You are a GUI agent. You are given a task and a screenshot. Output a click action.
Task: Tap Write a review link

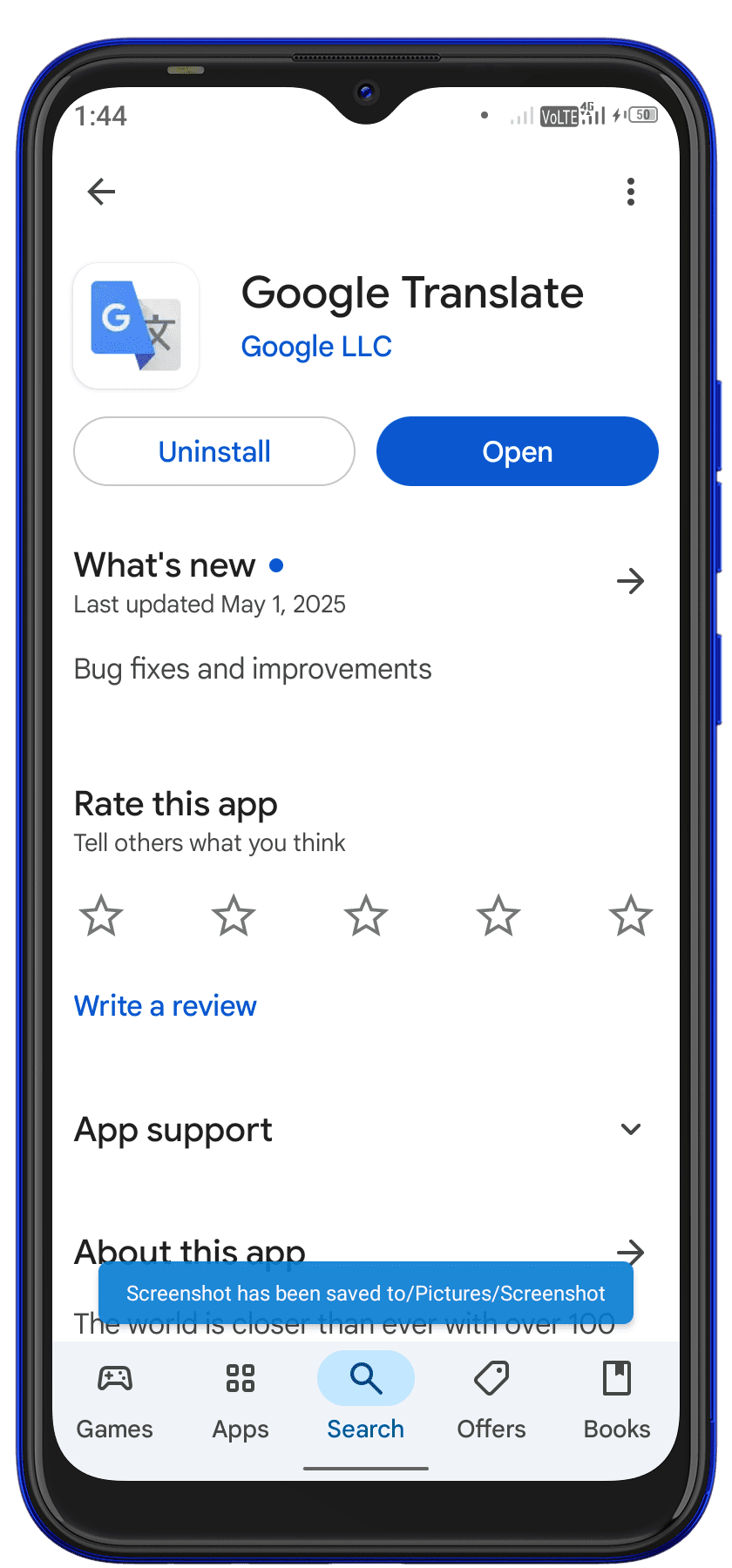click(166, 1006)
